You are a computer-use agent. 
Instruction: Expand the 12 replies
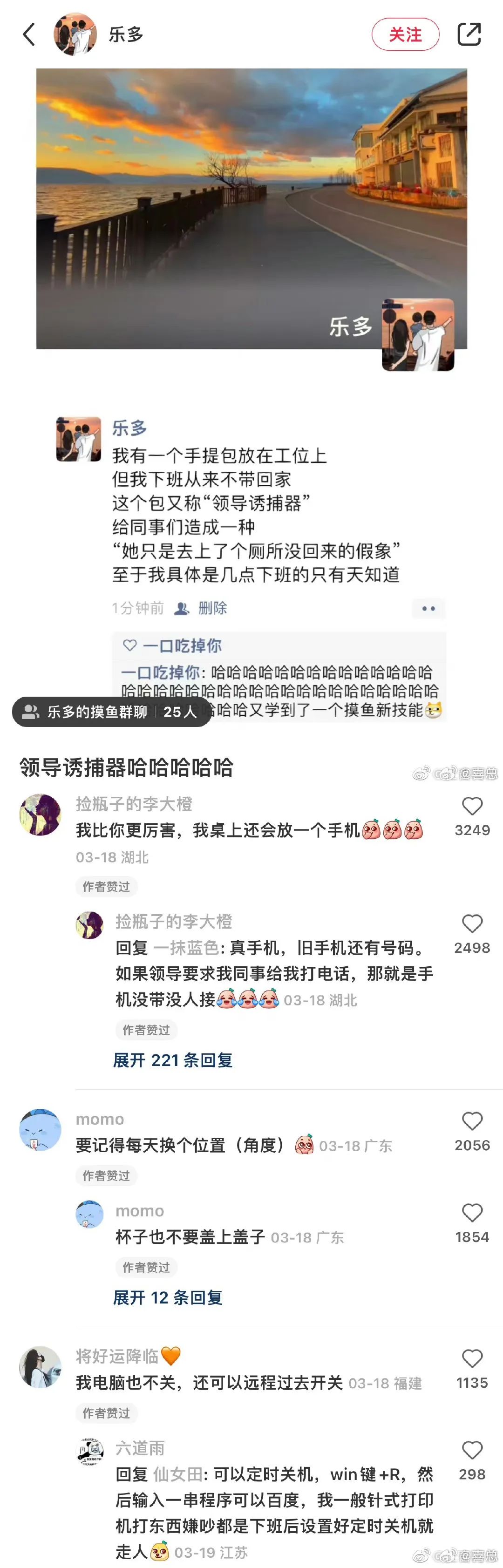168,1297
